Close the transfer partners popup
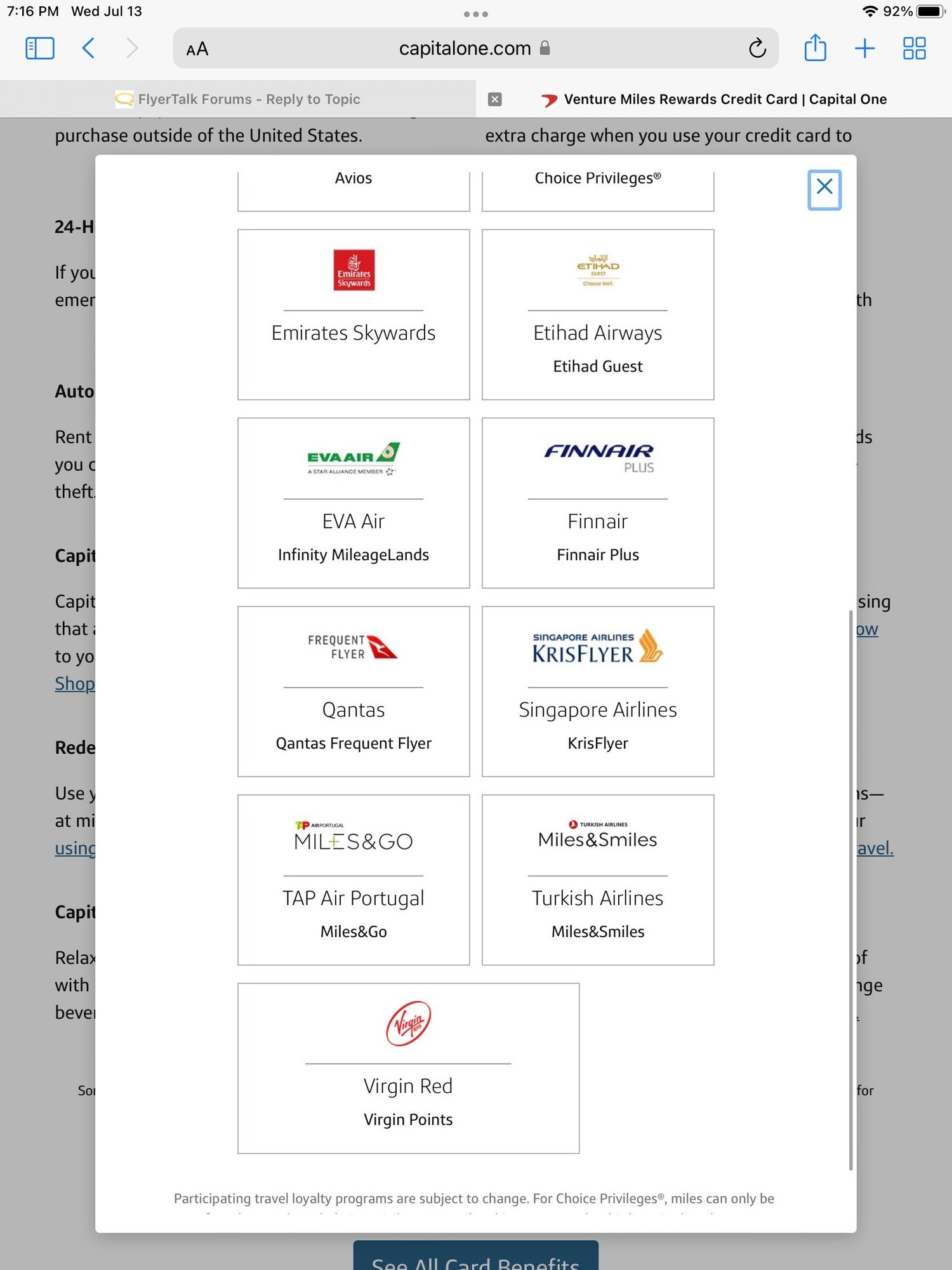Screen dimensions: 952x1270 coord(824,189)
